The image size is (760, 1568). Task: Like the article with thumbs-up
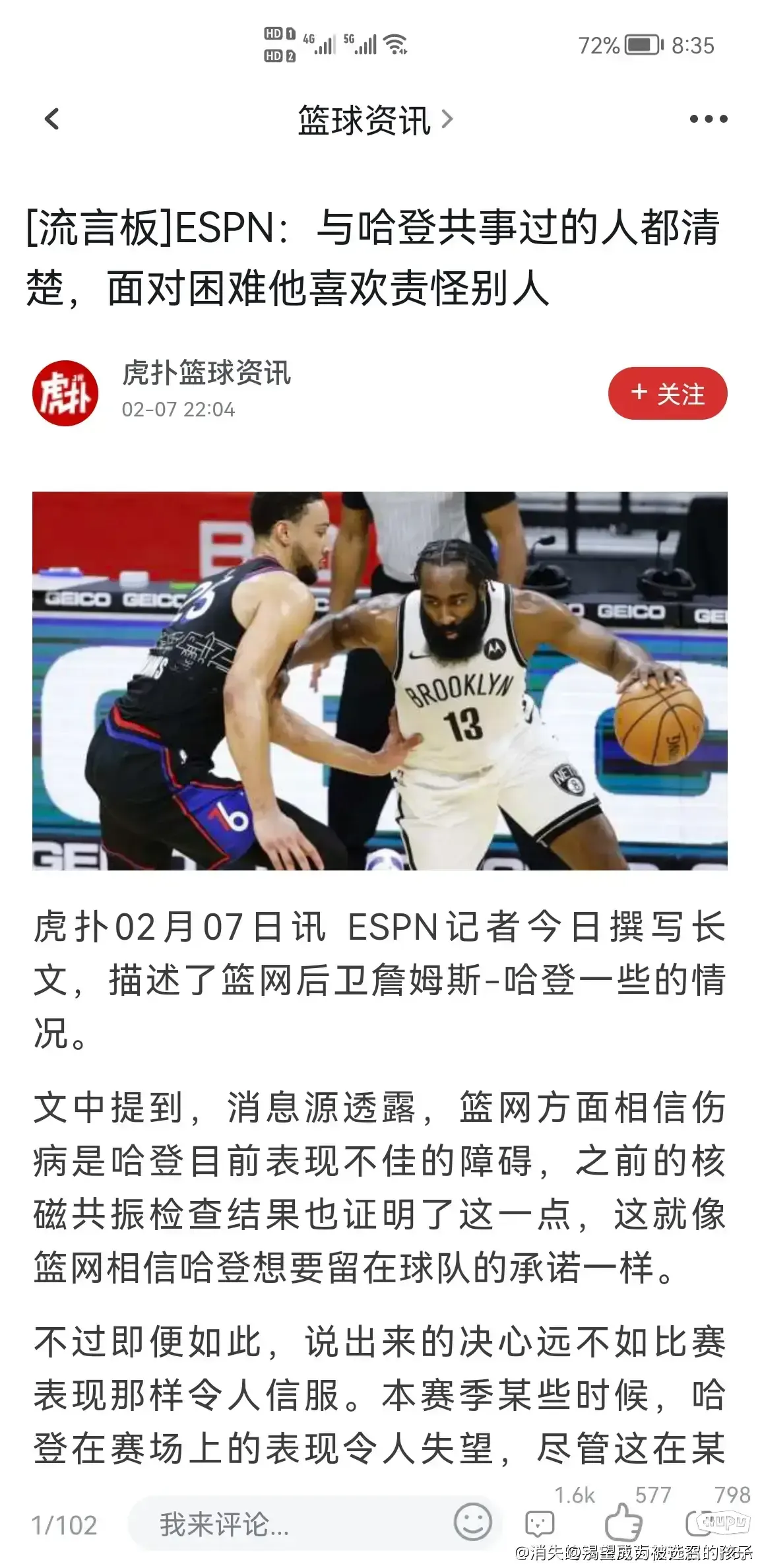tap(622, 1521)
